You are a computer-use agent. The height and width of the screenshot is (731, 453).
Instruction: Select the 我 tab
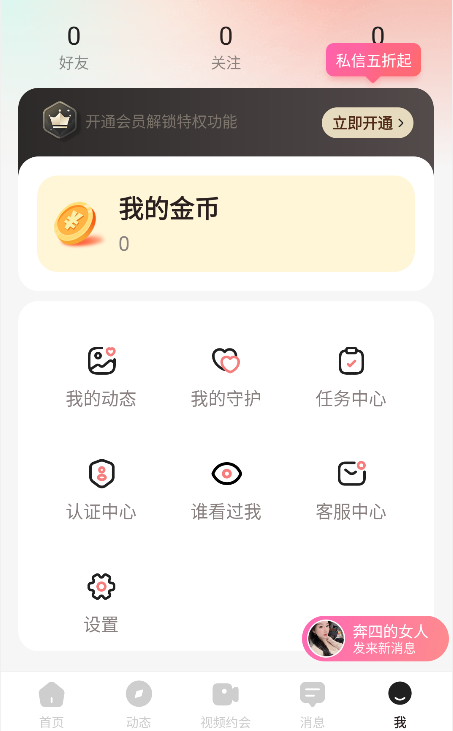point(400,704)
